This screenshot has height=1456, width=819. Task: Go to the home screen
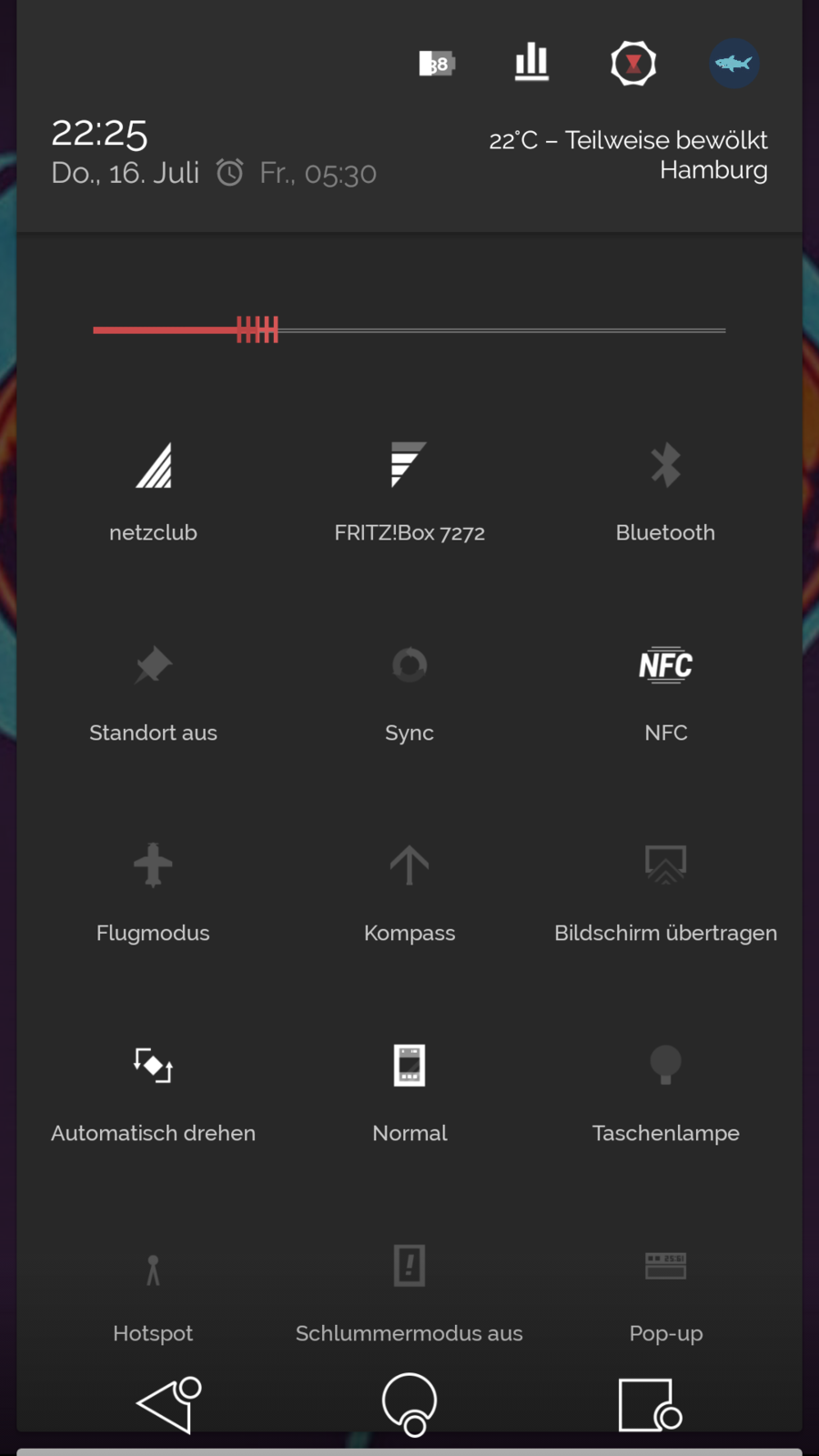pos(409,1403)
